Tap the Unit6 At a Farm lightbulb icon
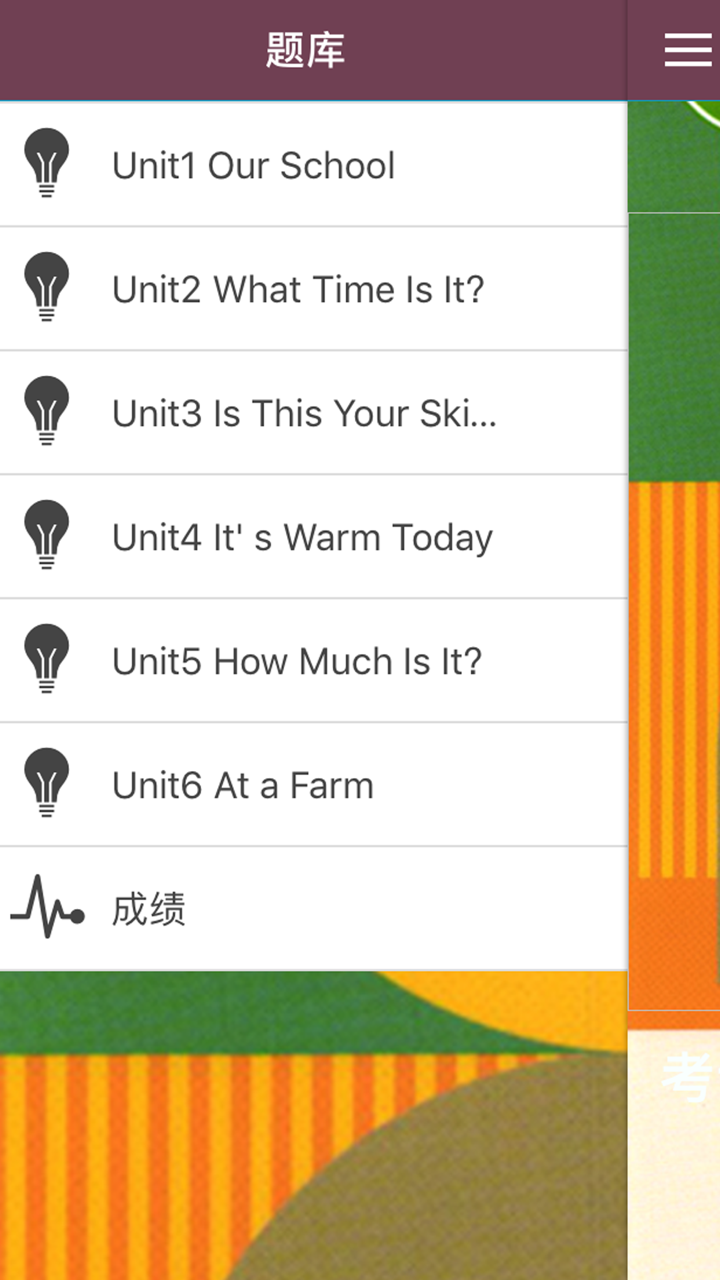 click(45, 785)
